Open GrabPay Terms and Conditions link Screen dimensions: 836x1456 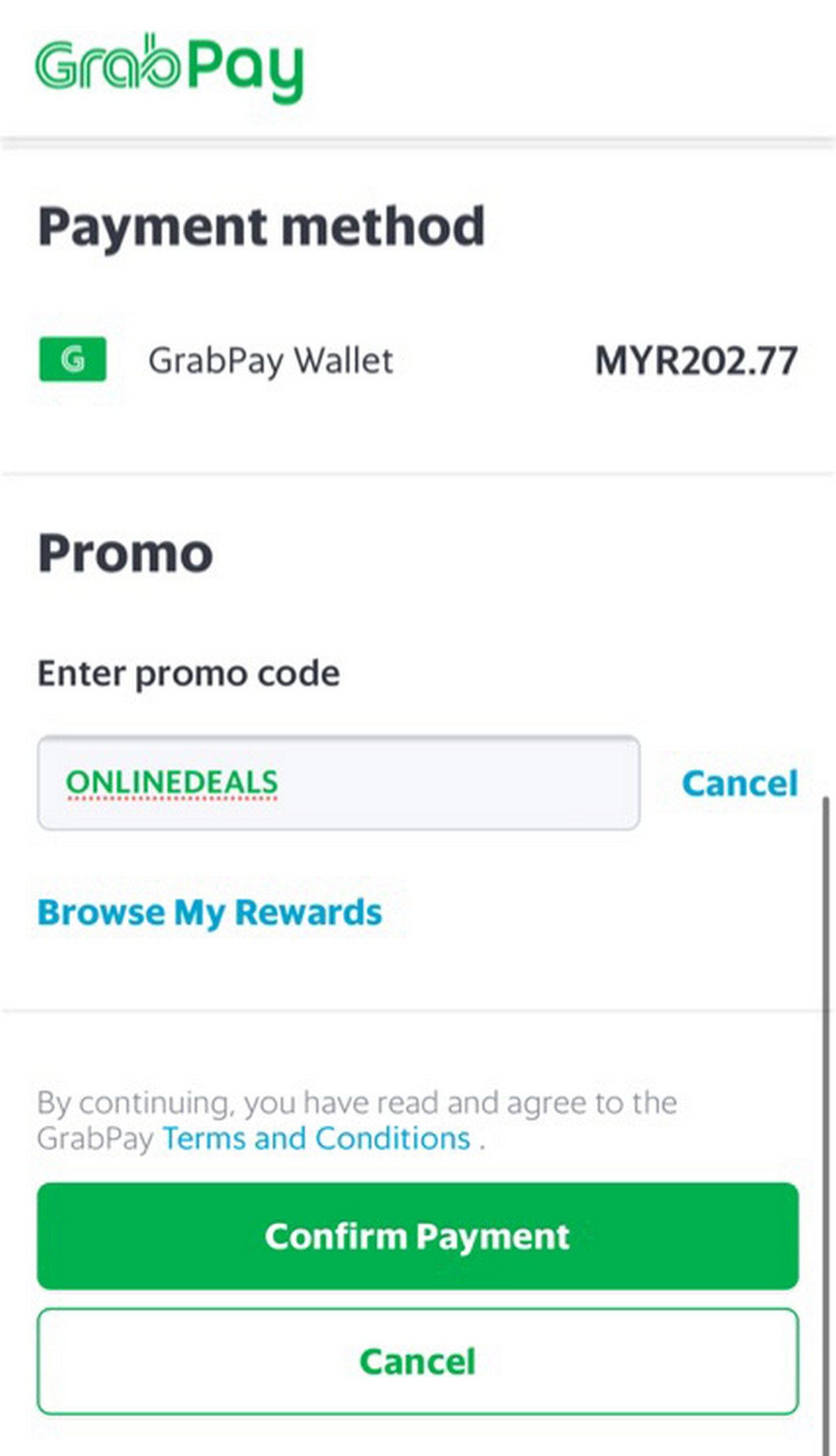pos(316,1138)
